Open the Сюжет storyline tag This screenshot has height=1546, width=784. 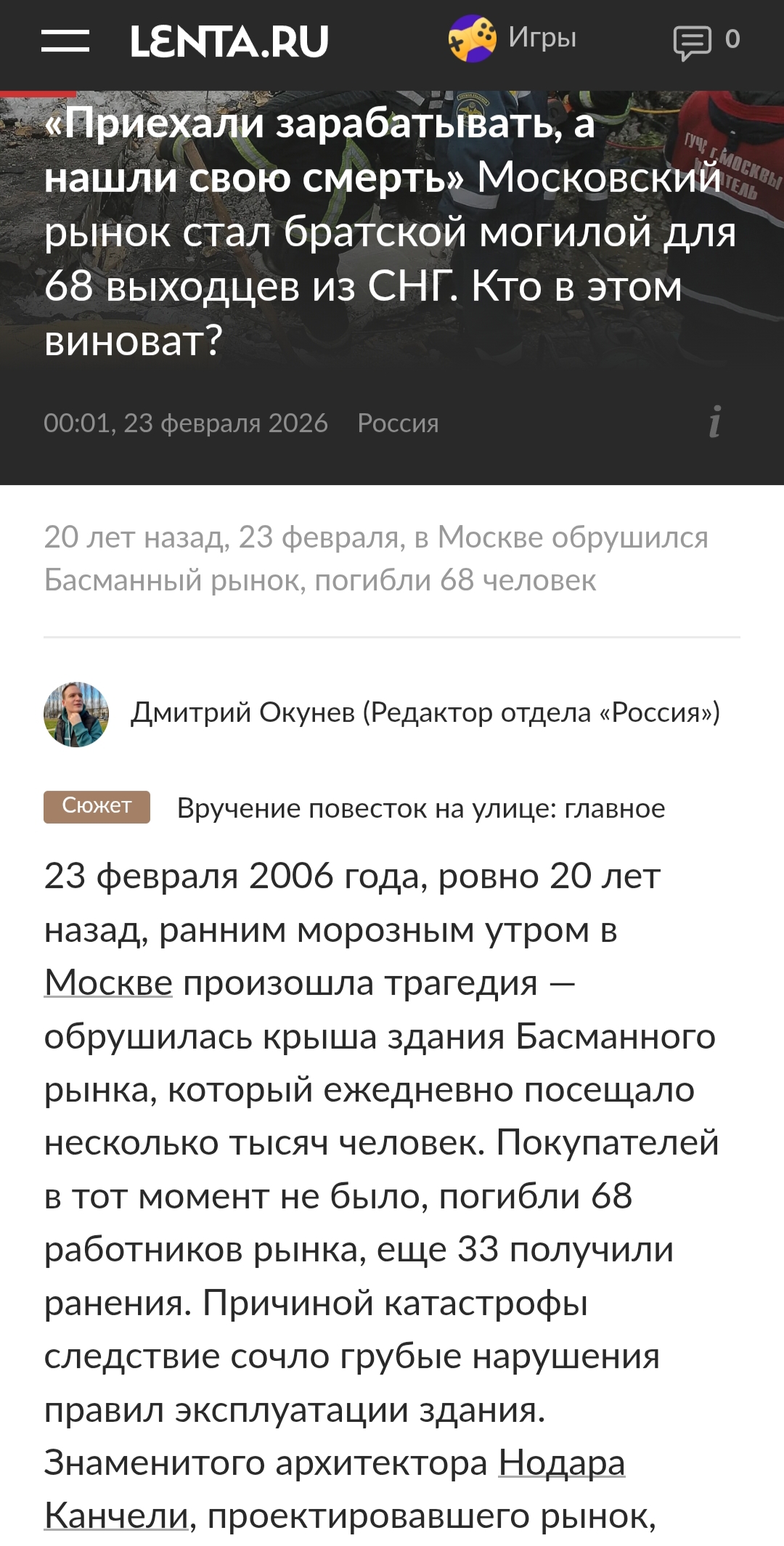point(97,806)
